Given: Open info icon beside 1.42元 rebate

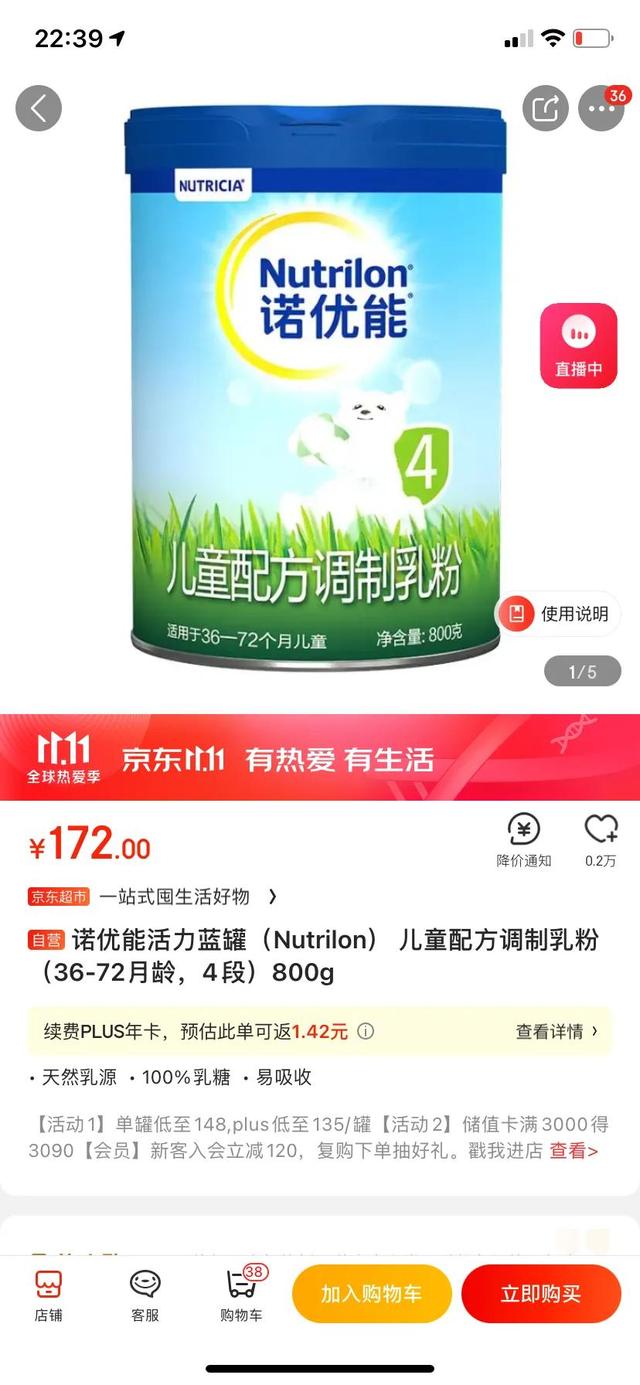Looking at the screenshot, I should 366,1031.
